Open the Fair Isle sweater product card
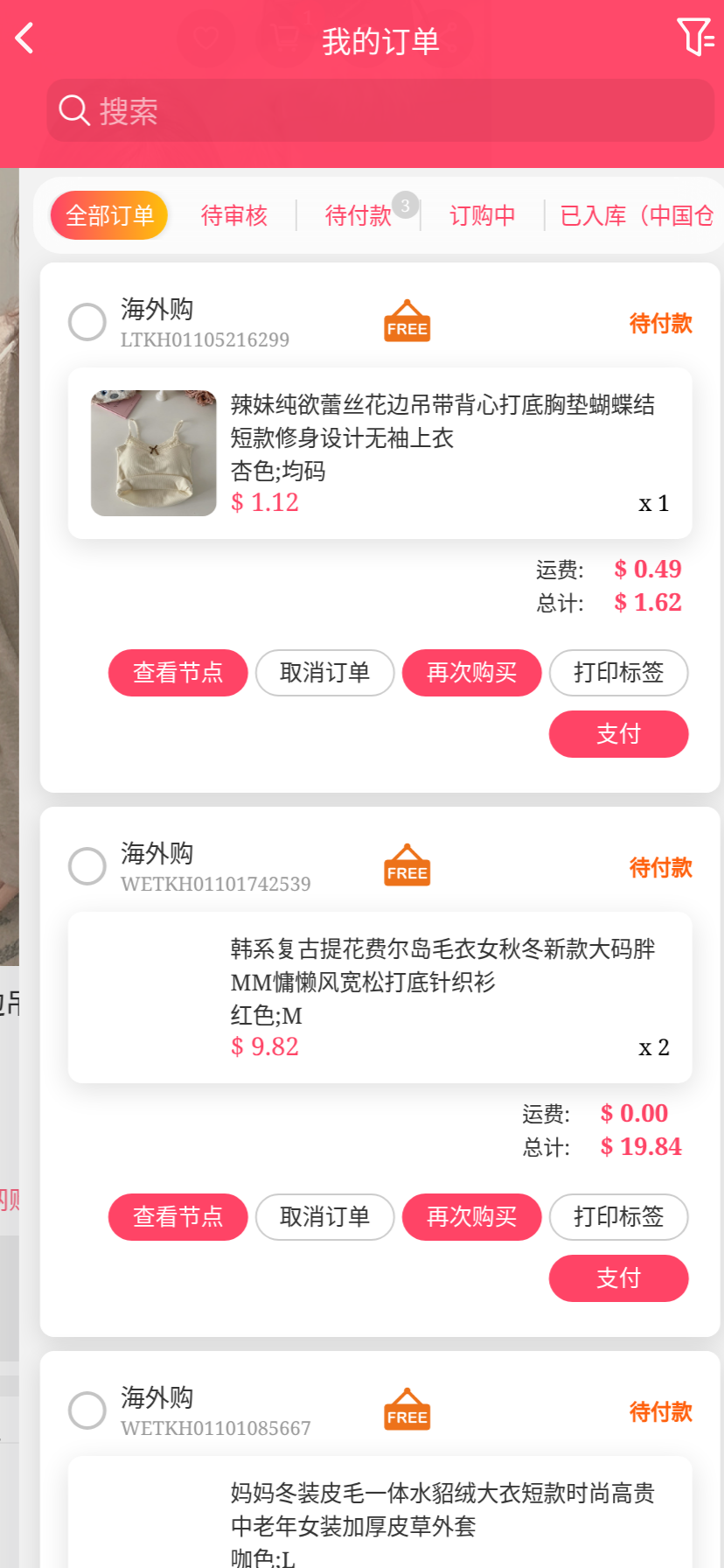 (380, 997)
